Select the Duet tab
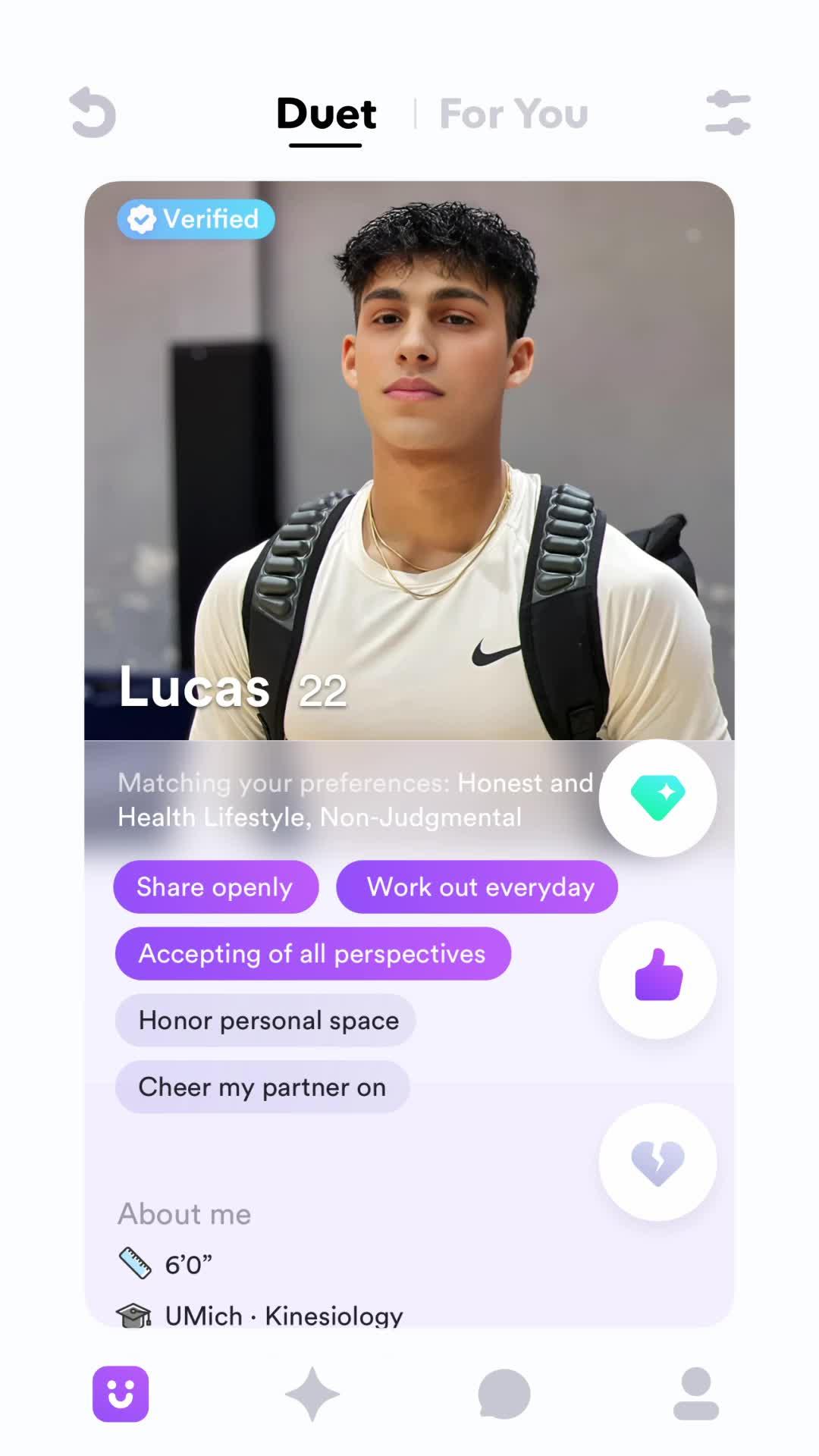The image size is (819, 1456). click(327, 114)
